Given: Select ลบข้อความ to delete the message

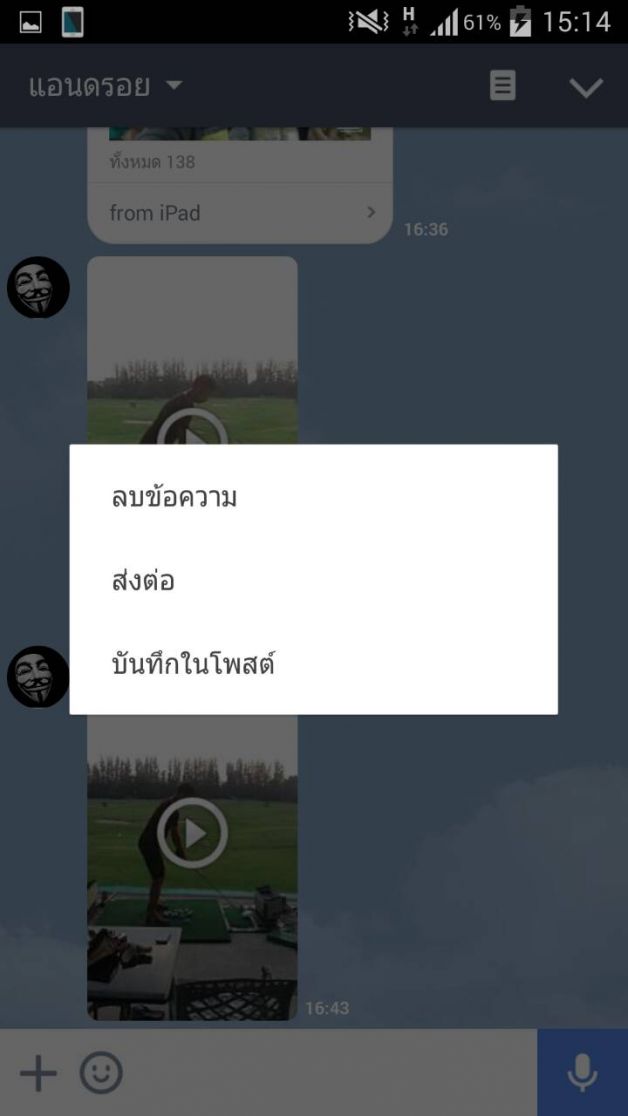Looking at the screenshot, I should point(313,498).
